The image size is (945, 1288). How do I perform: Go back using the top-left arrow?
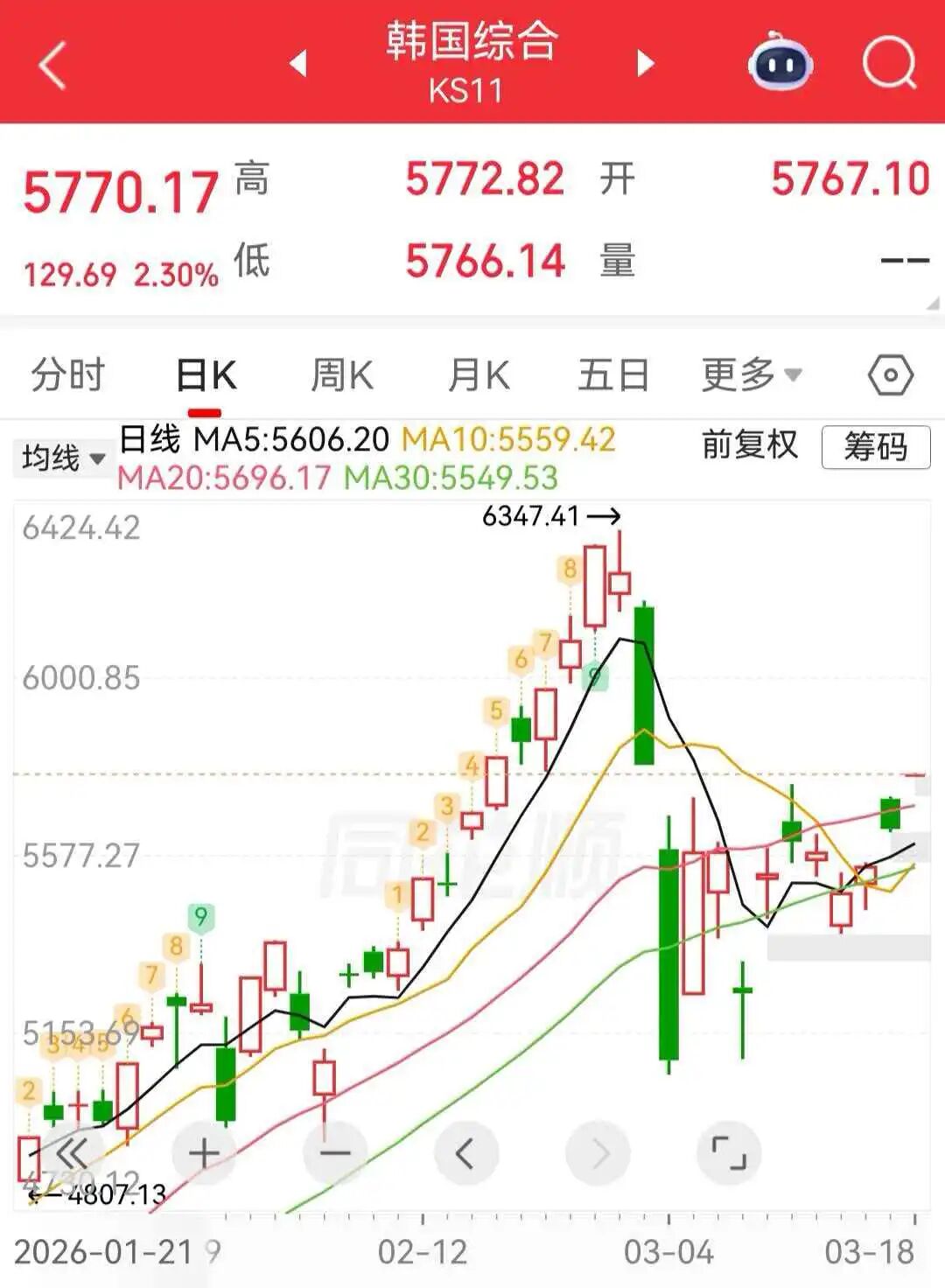click(x=52, y=66)
